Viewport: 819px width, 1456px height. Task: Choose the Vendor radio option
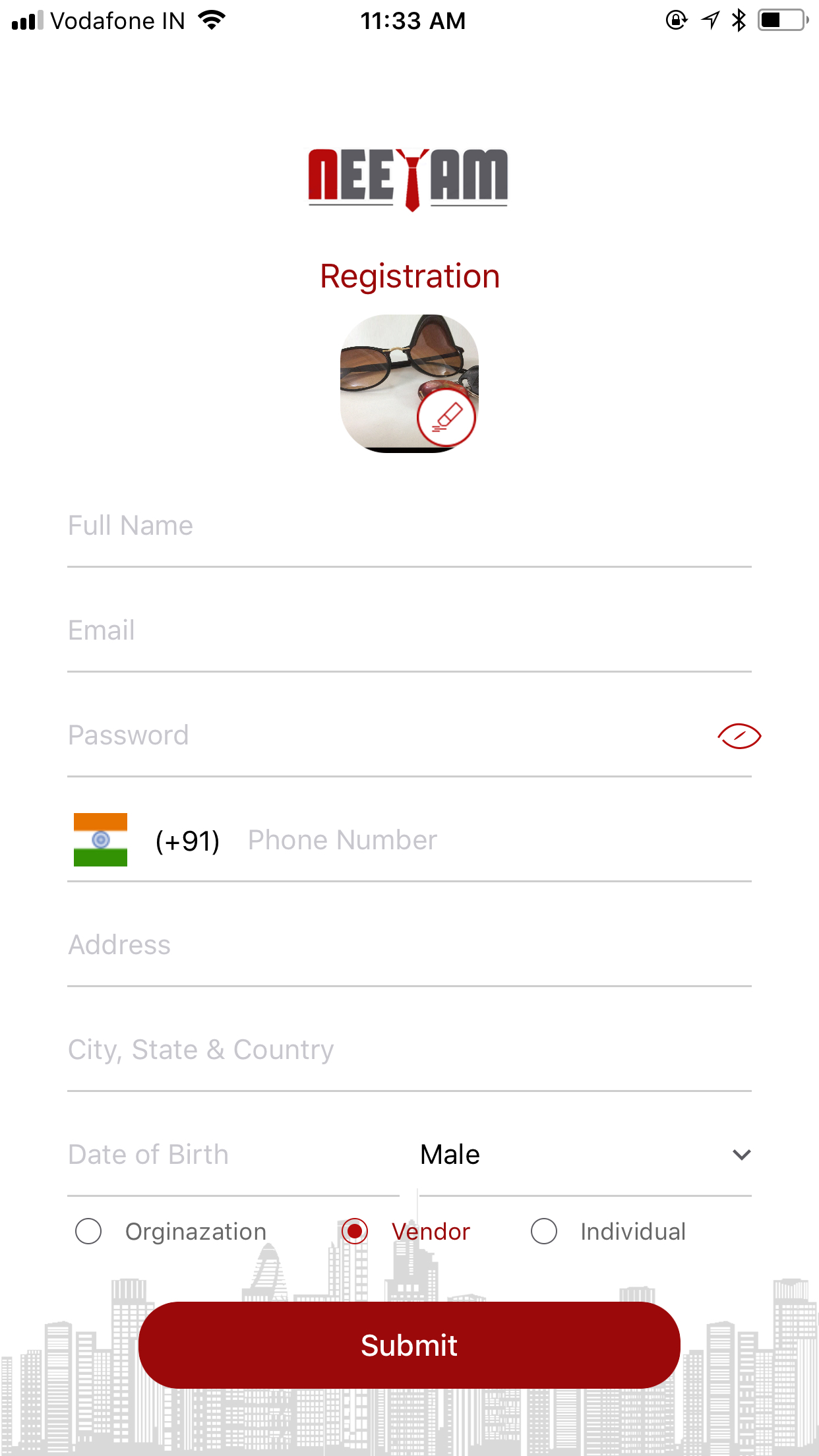[x=355, y=1231]
